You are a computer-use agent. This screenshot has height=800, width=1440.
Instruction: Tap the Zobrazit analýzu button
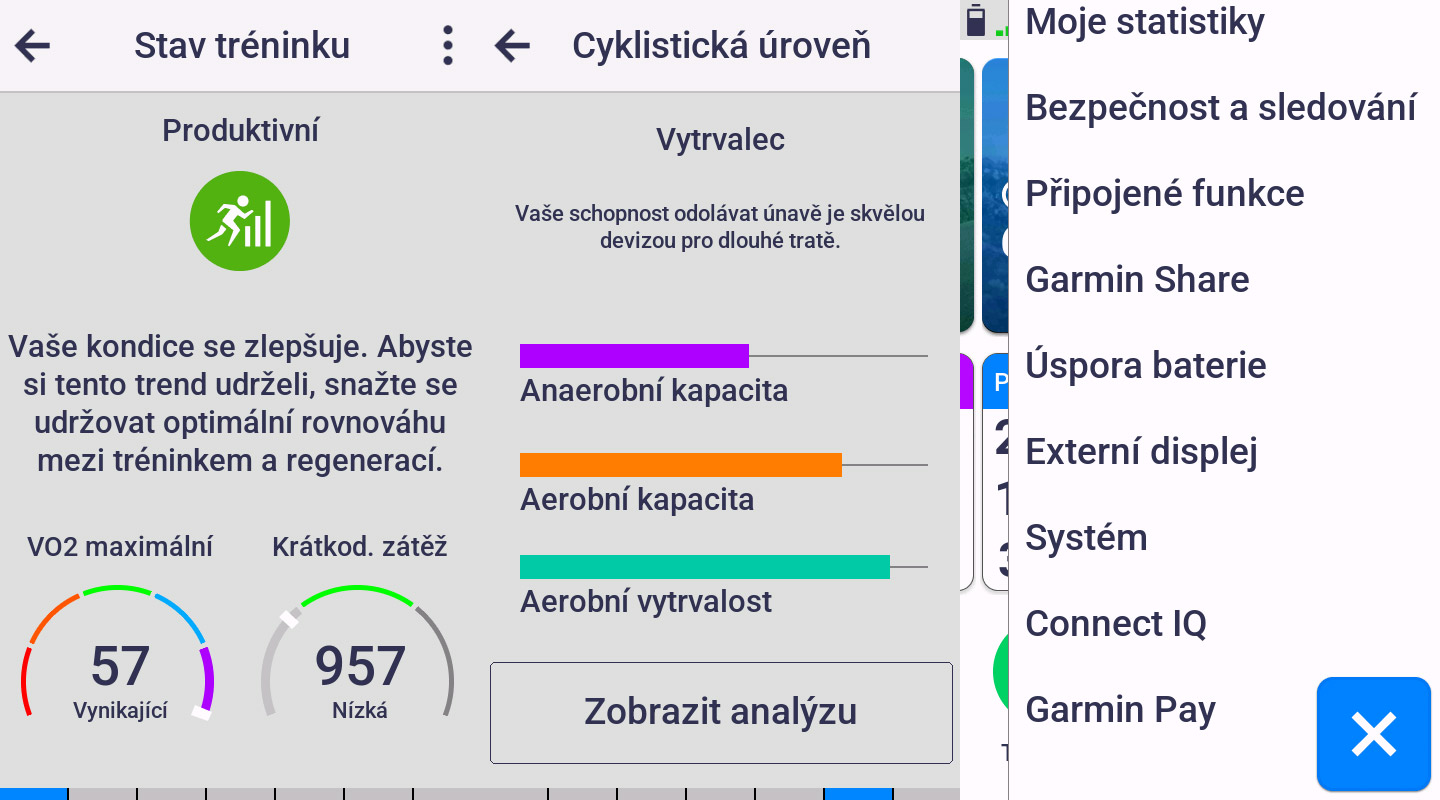point(721,712)
